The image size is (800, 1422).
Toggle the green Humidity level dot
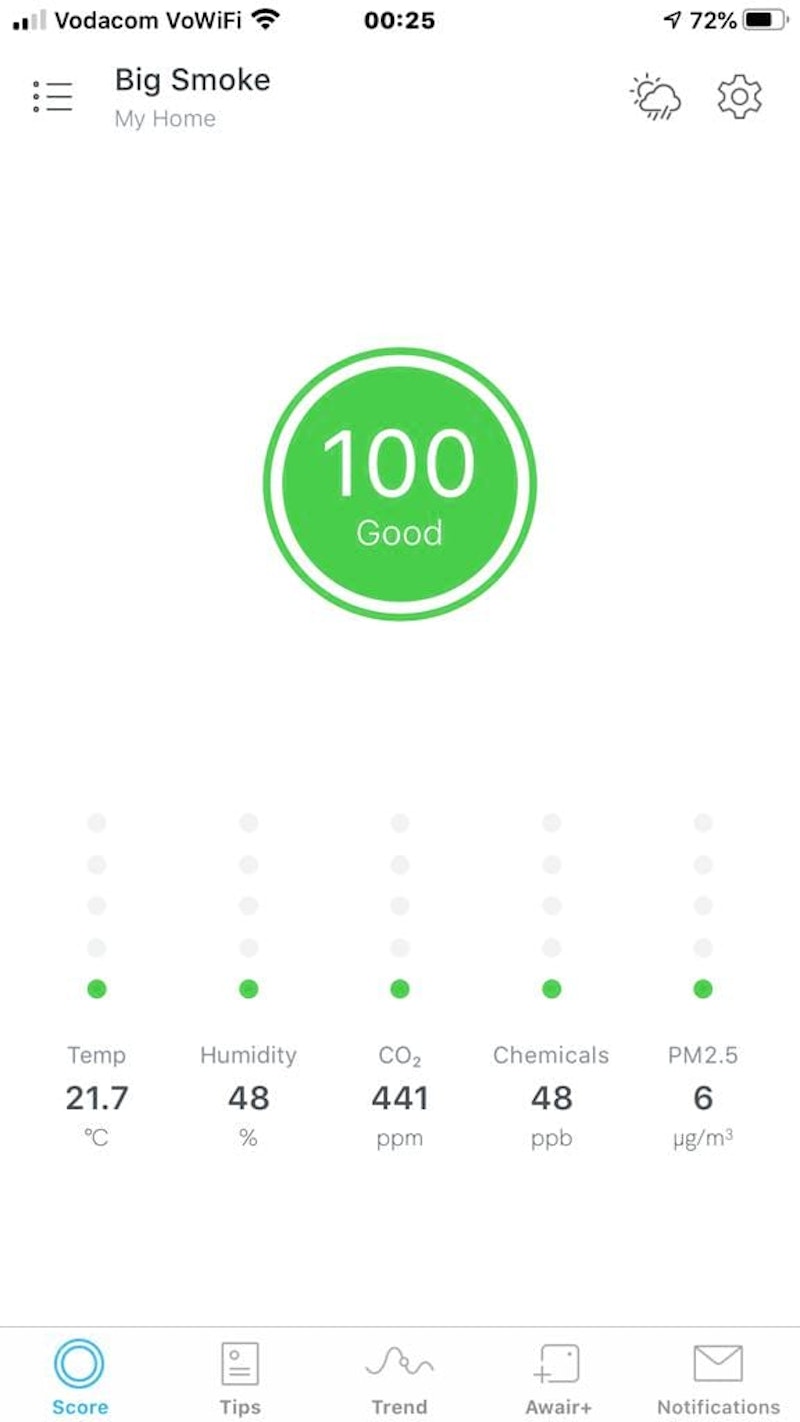(248, 988)
